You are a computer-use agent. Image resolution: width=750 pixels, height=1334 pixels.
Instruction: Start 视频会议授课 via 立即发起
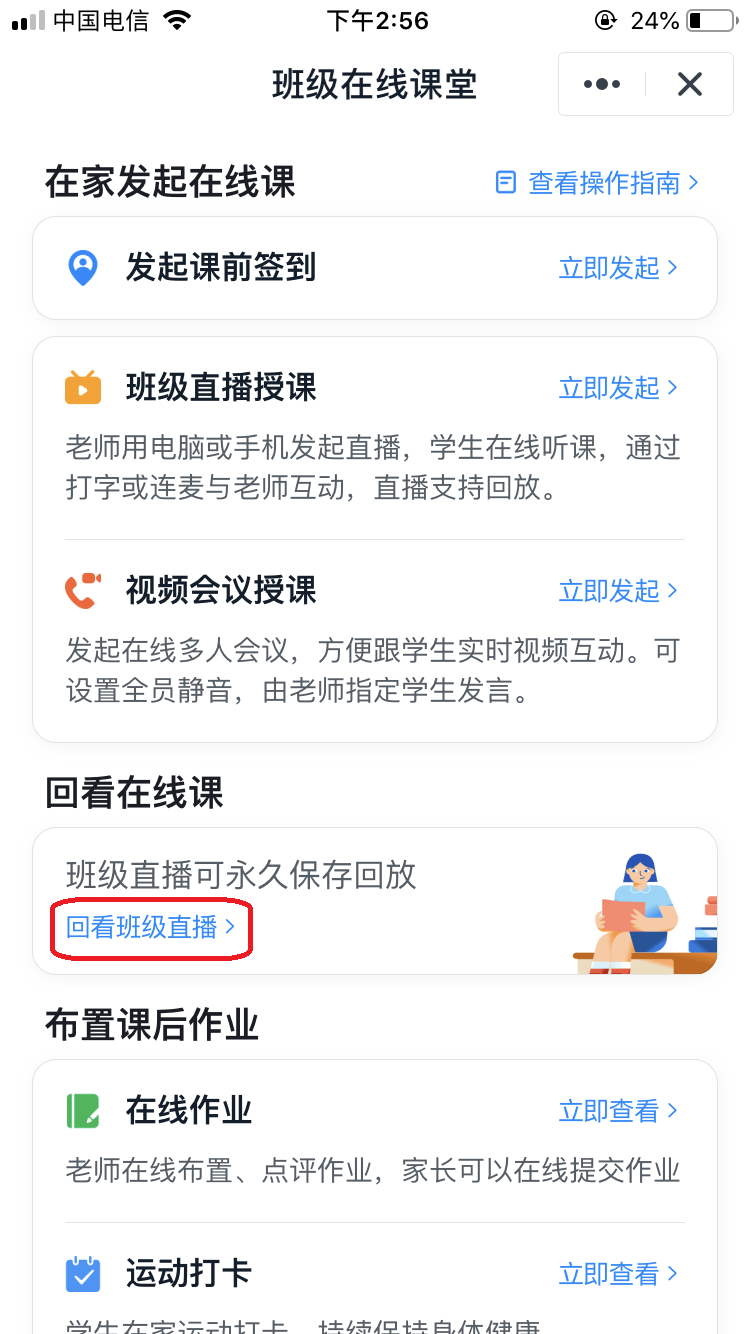click(x=618, y=591)
